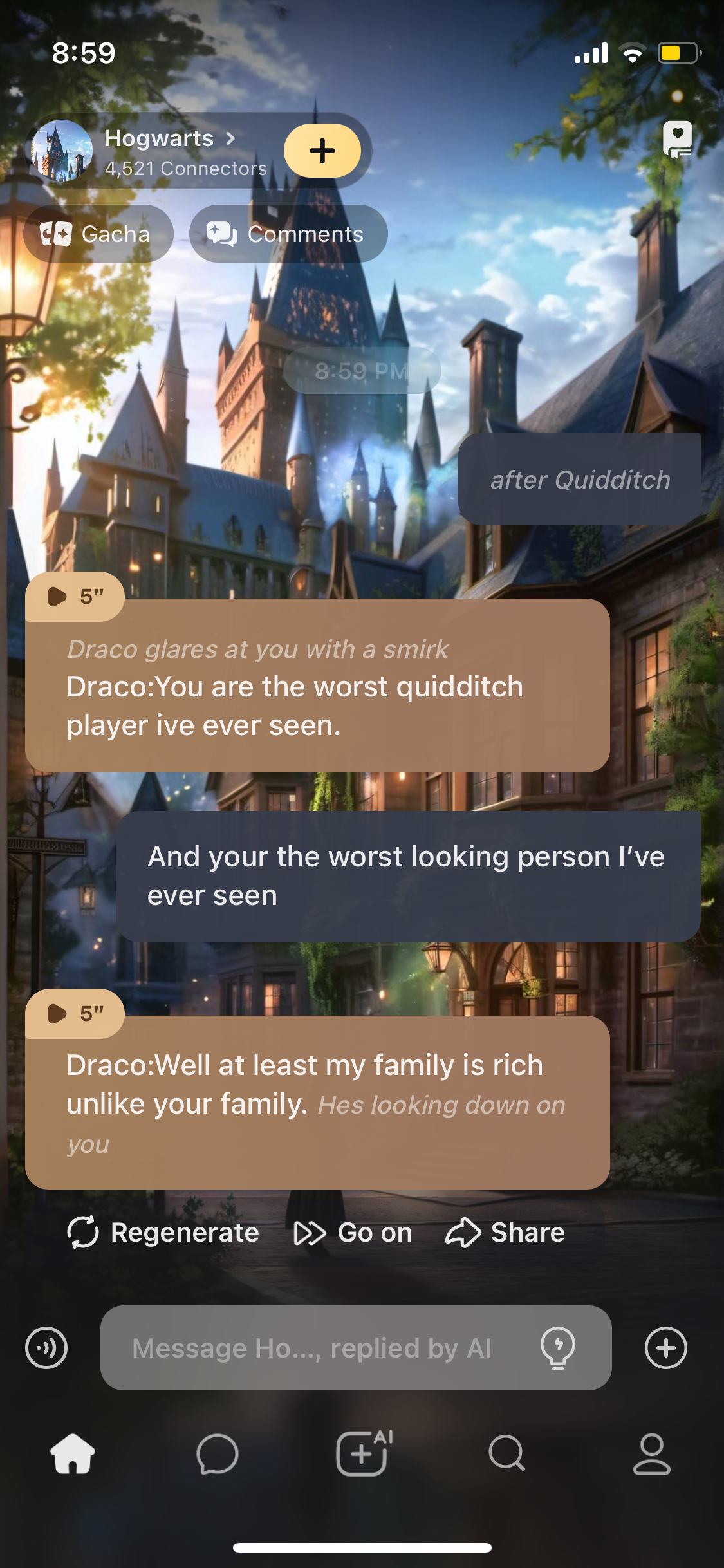This screenshot has width=724, height=1568.
Task: Get a reply suggestion with the lightbulb
Action: click(x=558, y=1348)
